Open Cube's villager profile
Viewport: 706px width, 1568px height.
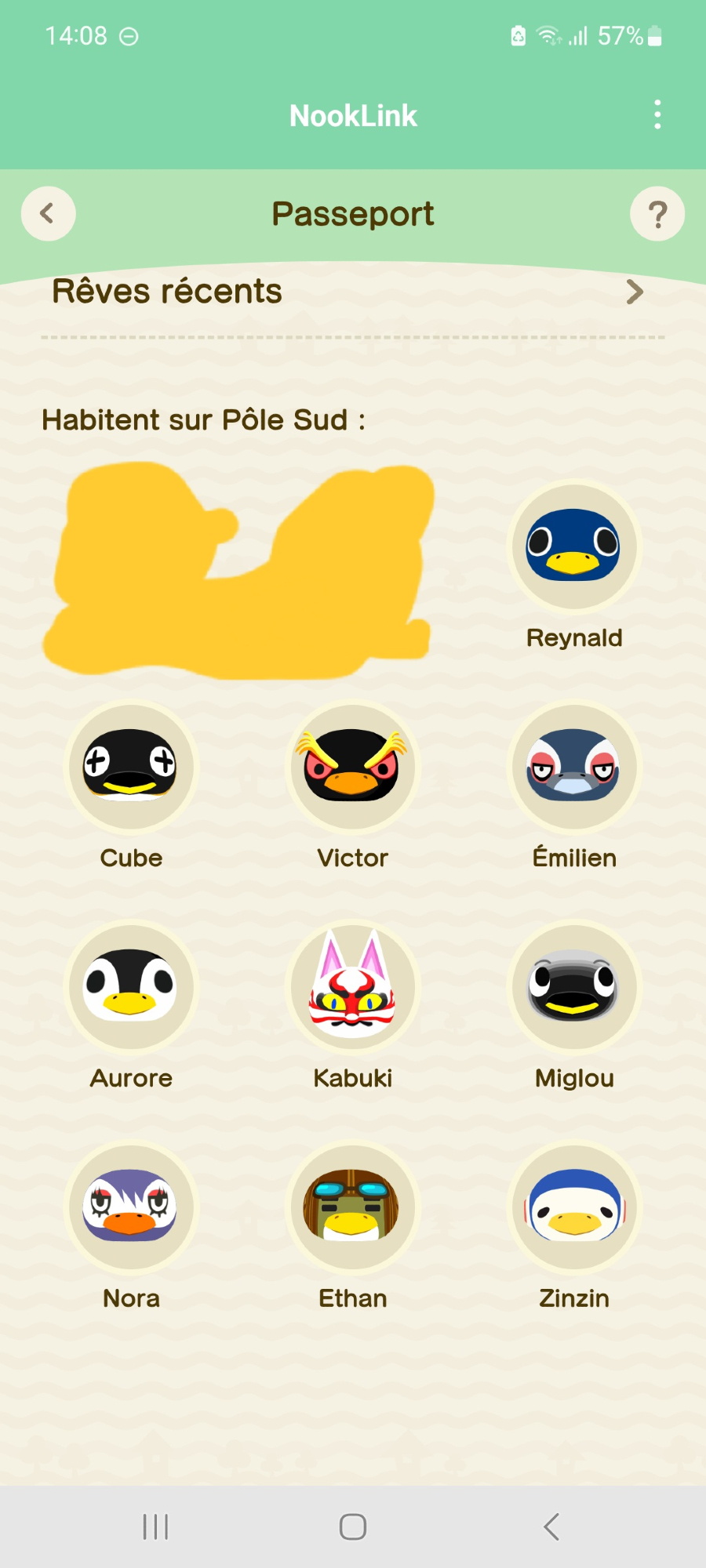point(131,767)
